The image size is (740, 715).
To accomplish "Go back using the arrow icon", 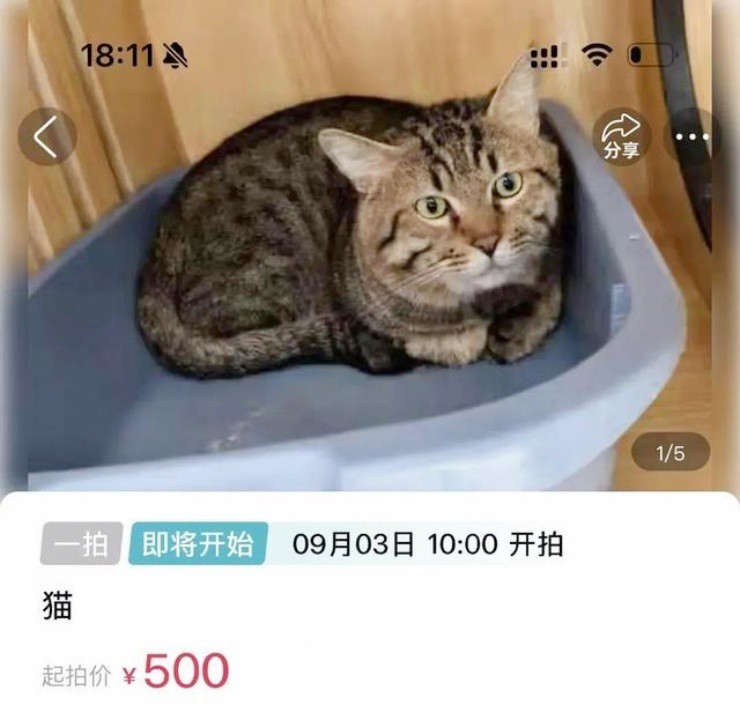I will click(47, 137).
